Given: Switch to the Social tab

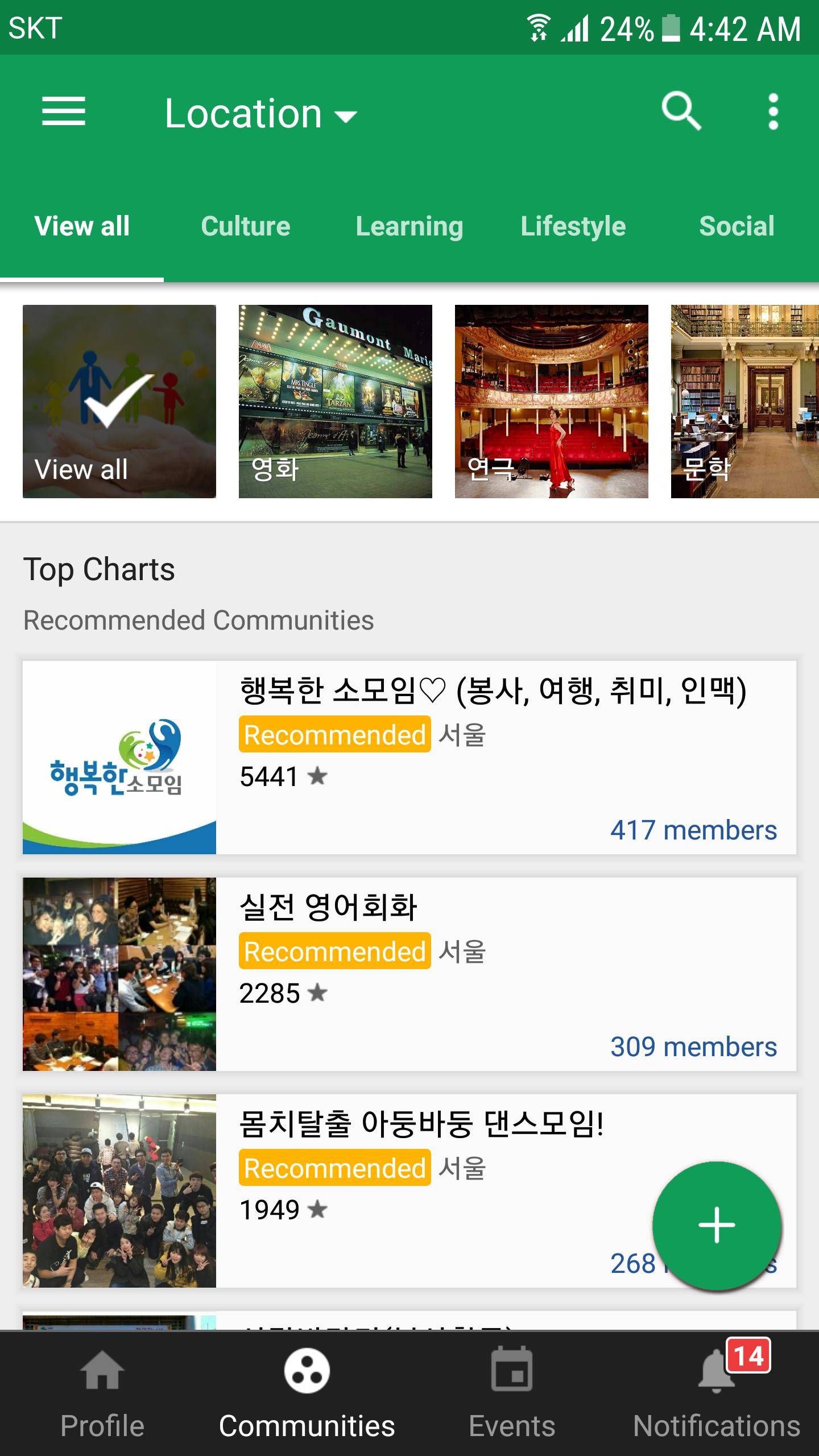Looking at the screenshot, I should pyautogui.click(x=737, y=226).
